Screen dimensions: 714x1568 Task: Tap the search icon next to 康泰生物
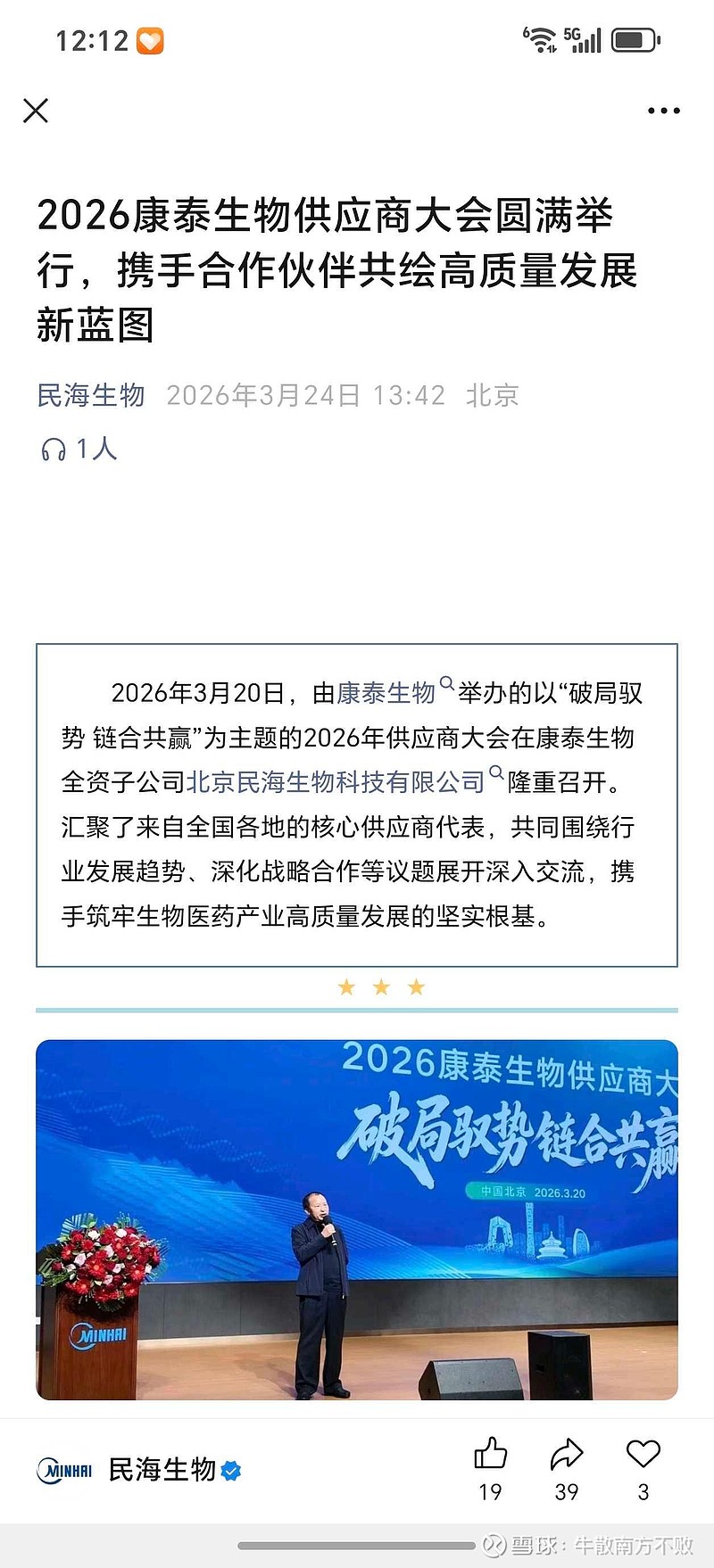(447, 682)
